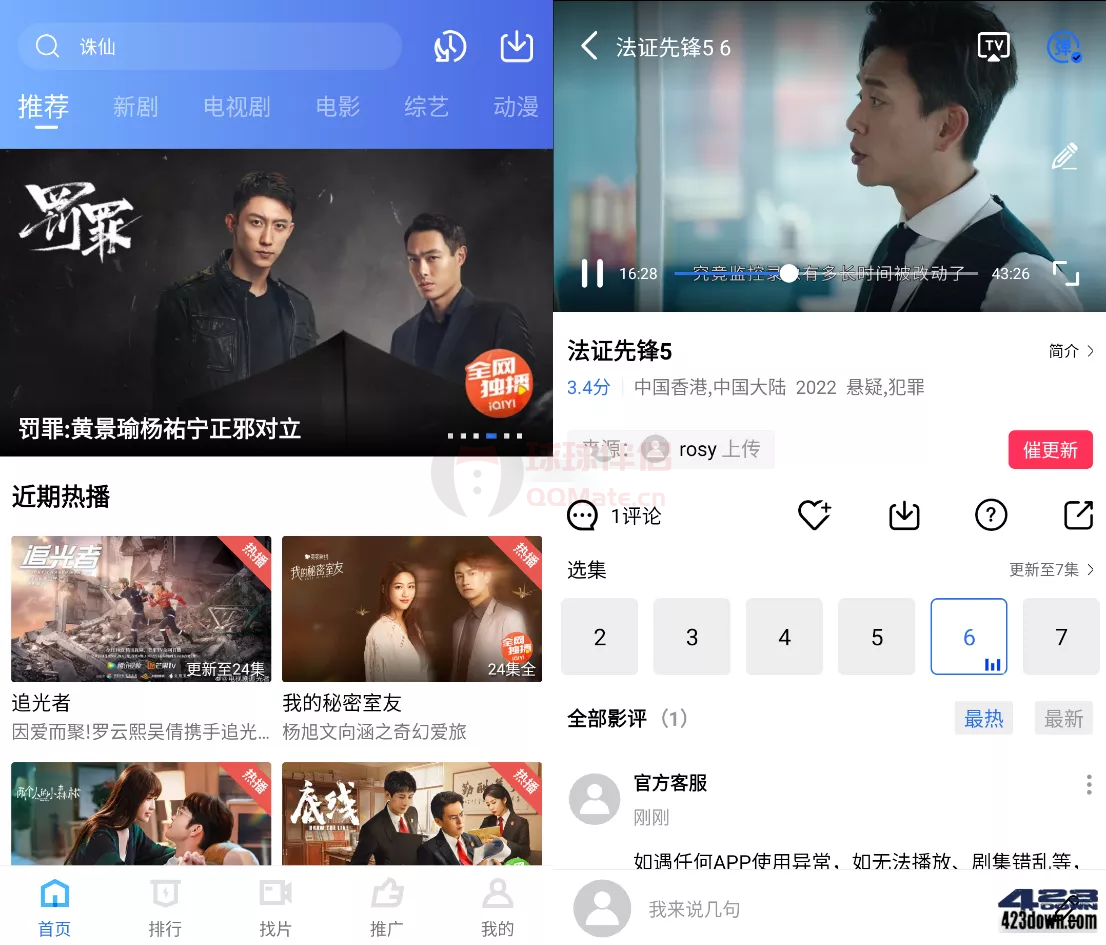Screen dimensions: 1106x945
Task: Add 法证先锋5 to favorites
Action: point(814,515)
